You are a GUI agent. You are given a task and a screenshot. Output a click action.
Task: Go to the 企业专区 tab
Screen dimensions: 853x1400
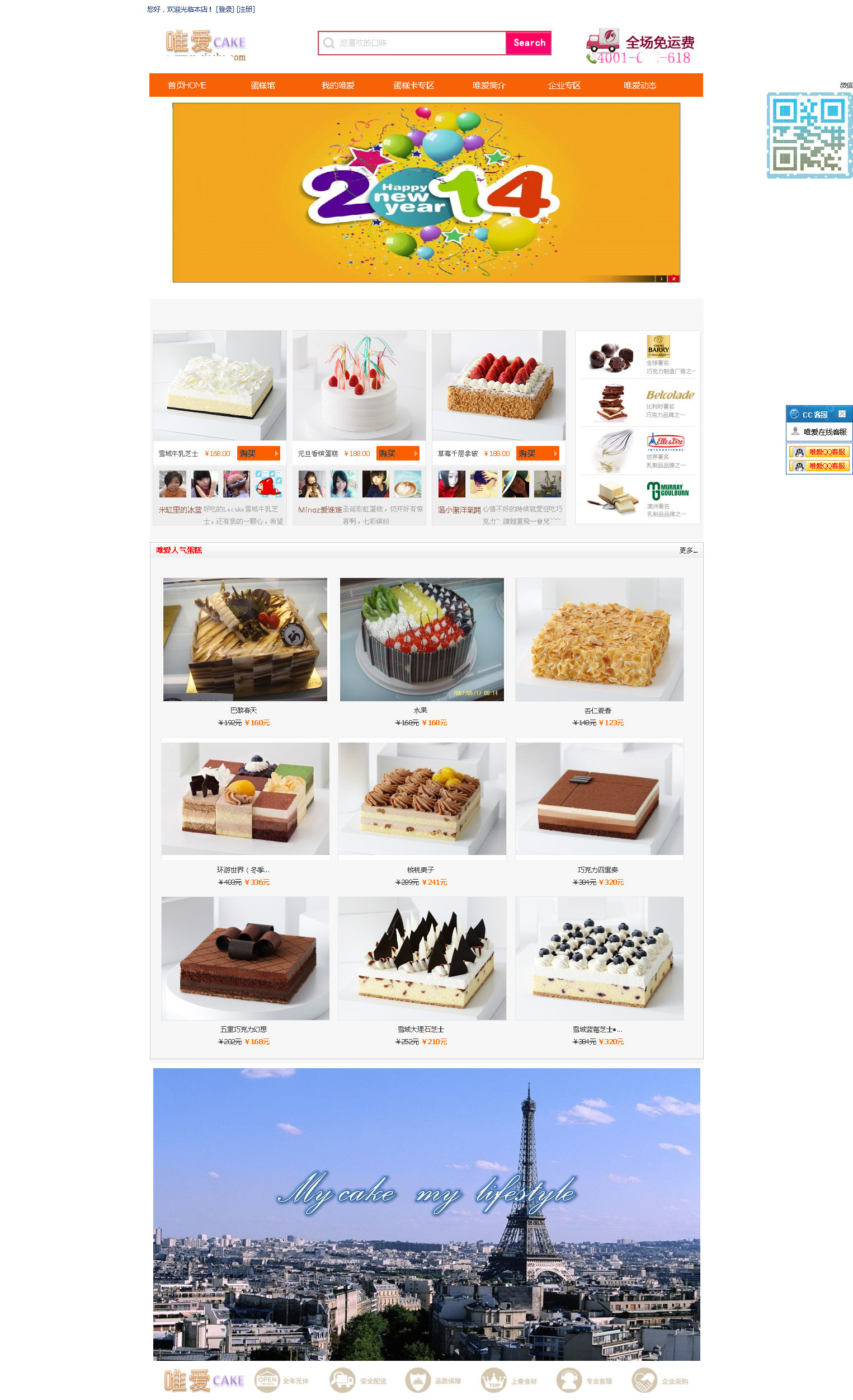[564, 86]
